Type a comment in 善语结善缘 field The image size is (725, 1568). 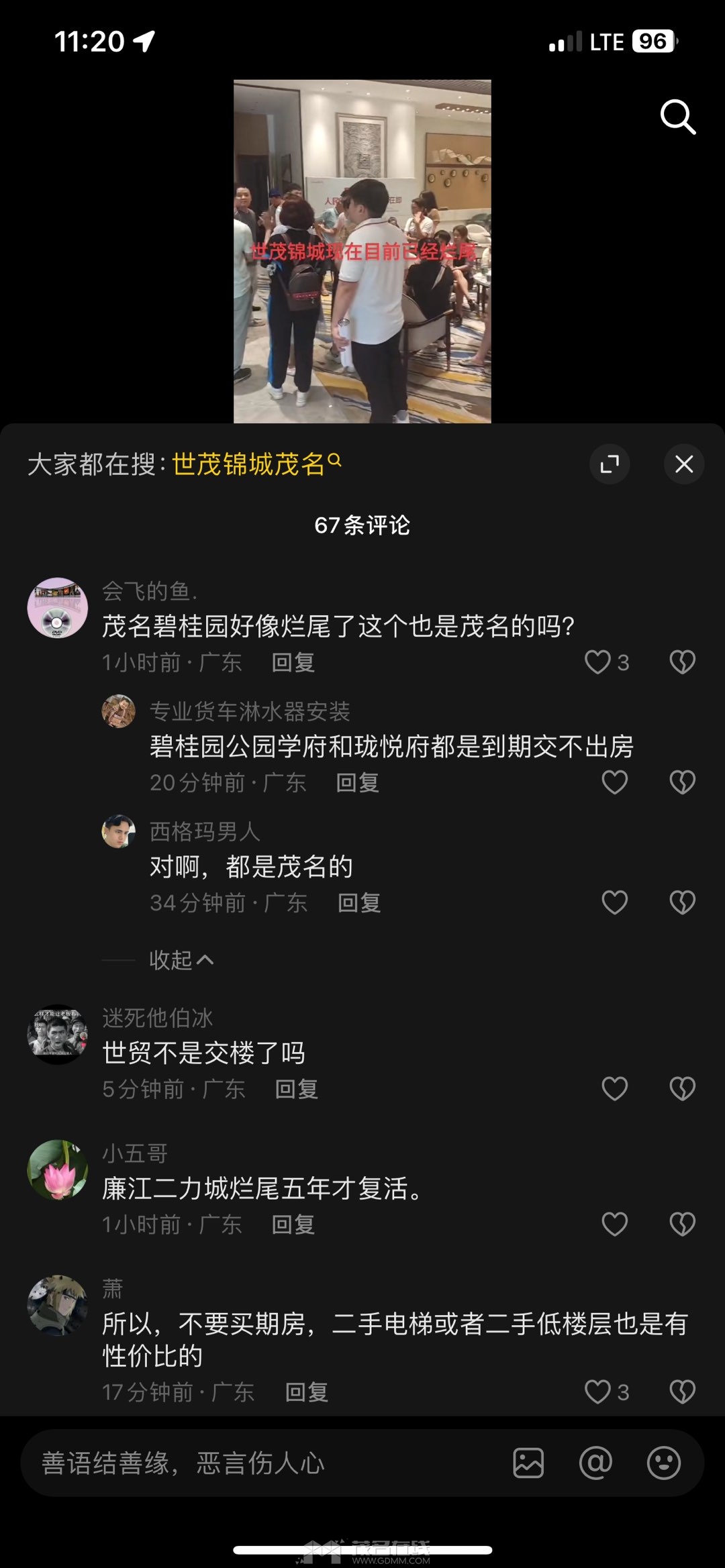click(255, 1463)
